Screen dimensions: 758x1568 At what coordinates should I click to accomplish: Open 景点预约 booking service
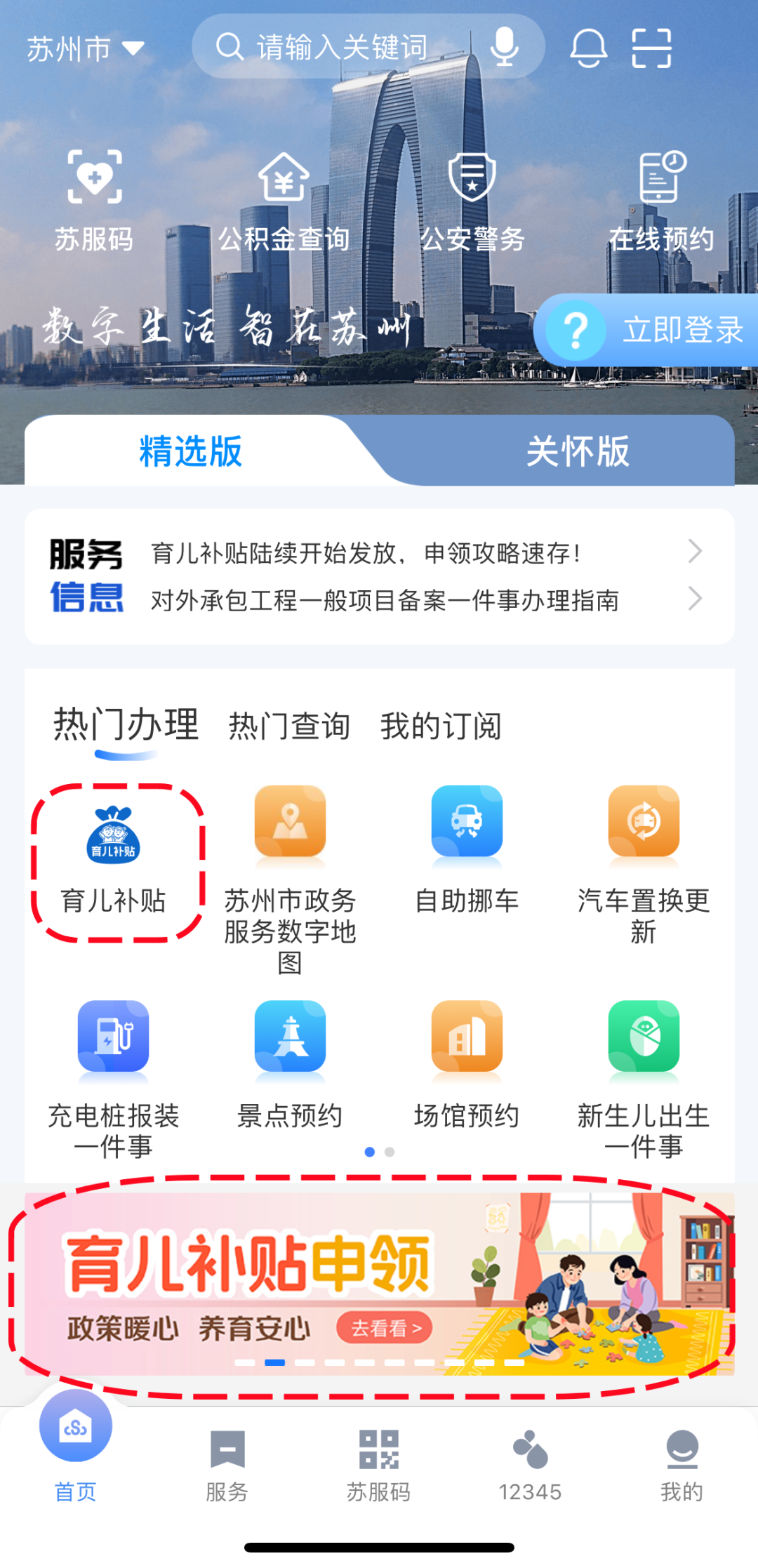(290, 1064)
